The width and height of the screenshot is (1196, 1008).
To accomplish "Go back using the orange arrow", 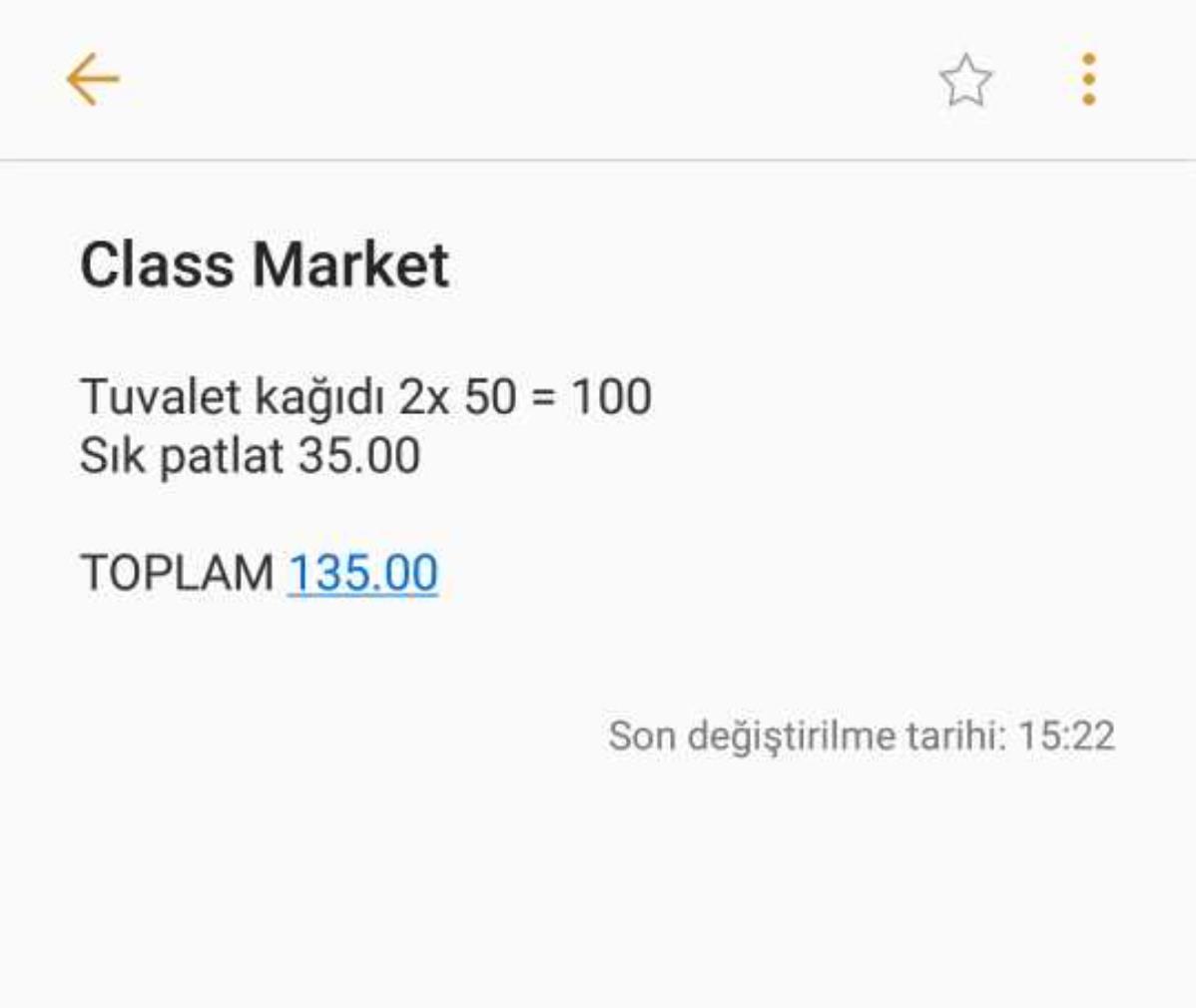I will (92, 80).
